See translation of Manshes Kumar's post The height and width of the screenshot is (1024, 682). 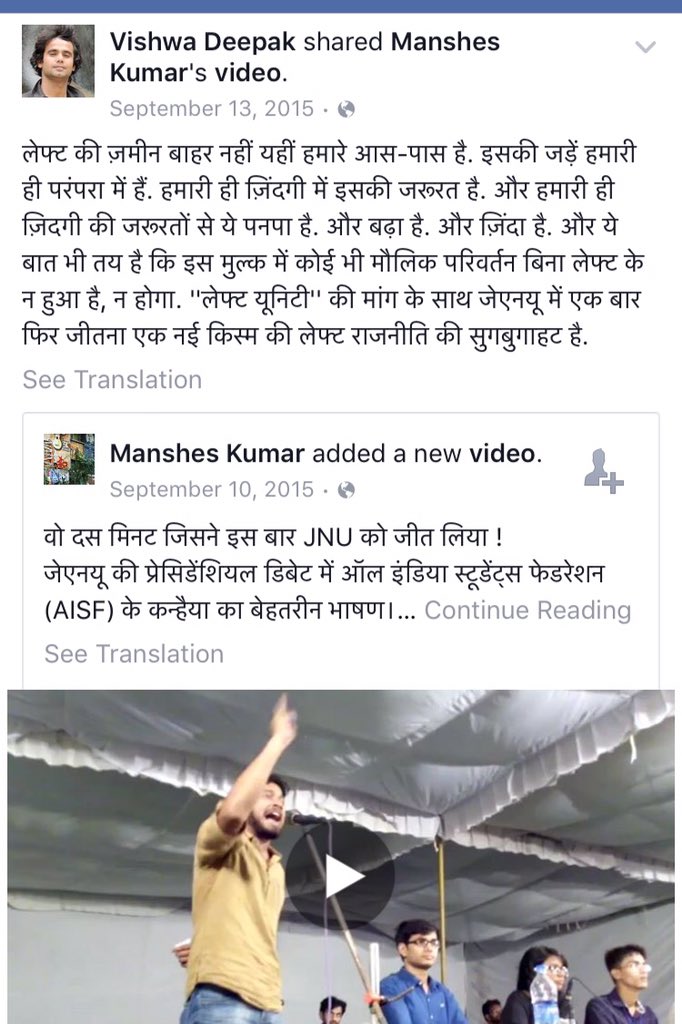pyautogui.click(x=134, y=654)
